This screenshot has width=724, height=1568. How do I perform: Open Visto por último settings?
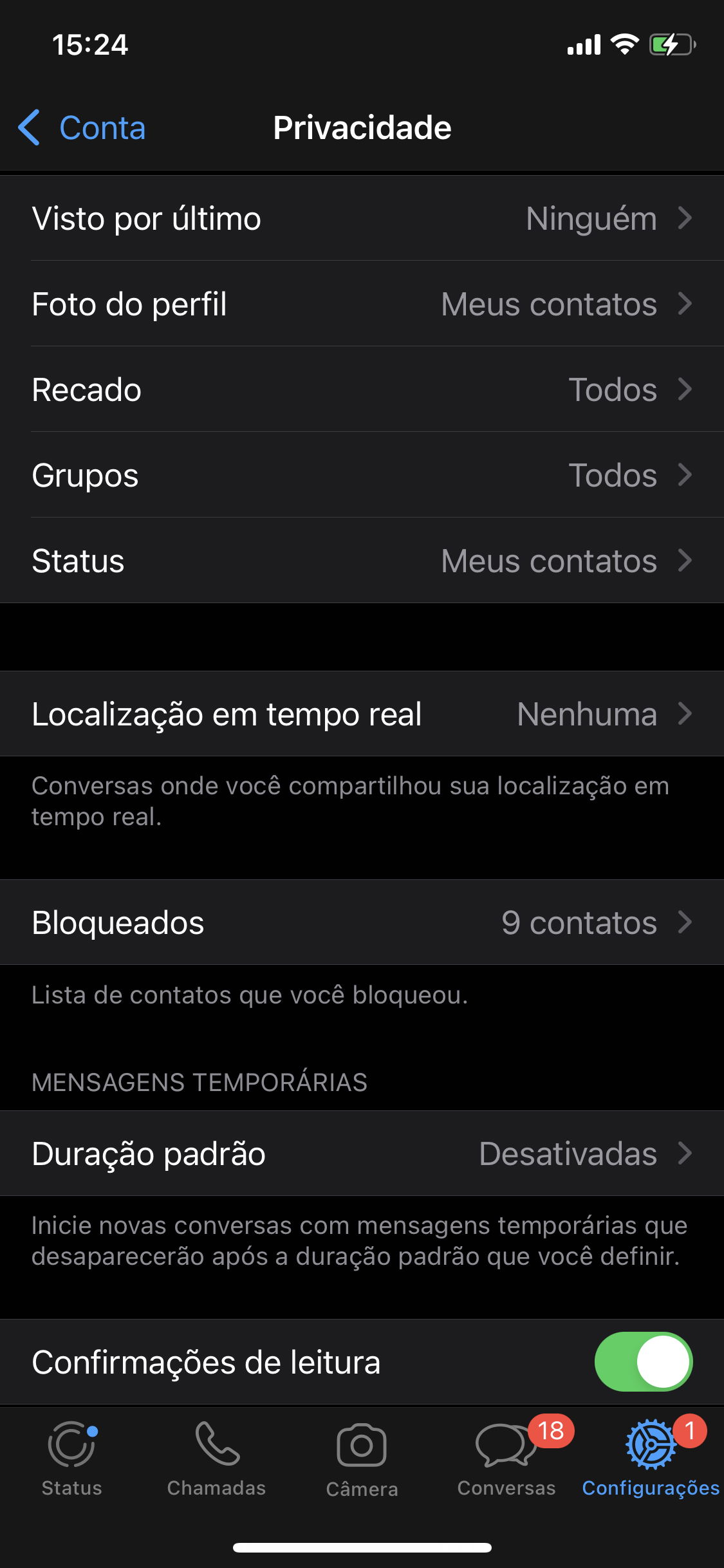click(362, 219)
